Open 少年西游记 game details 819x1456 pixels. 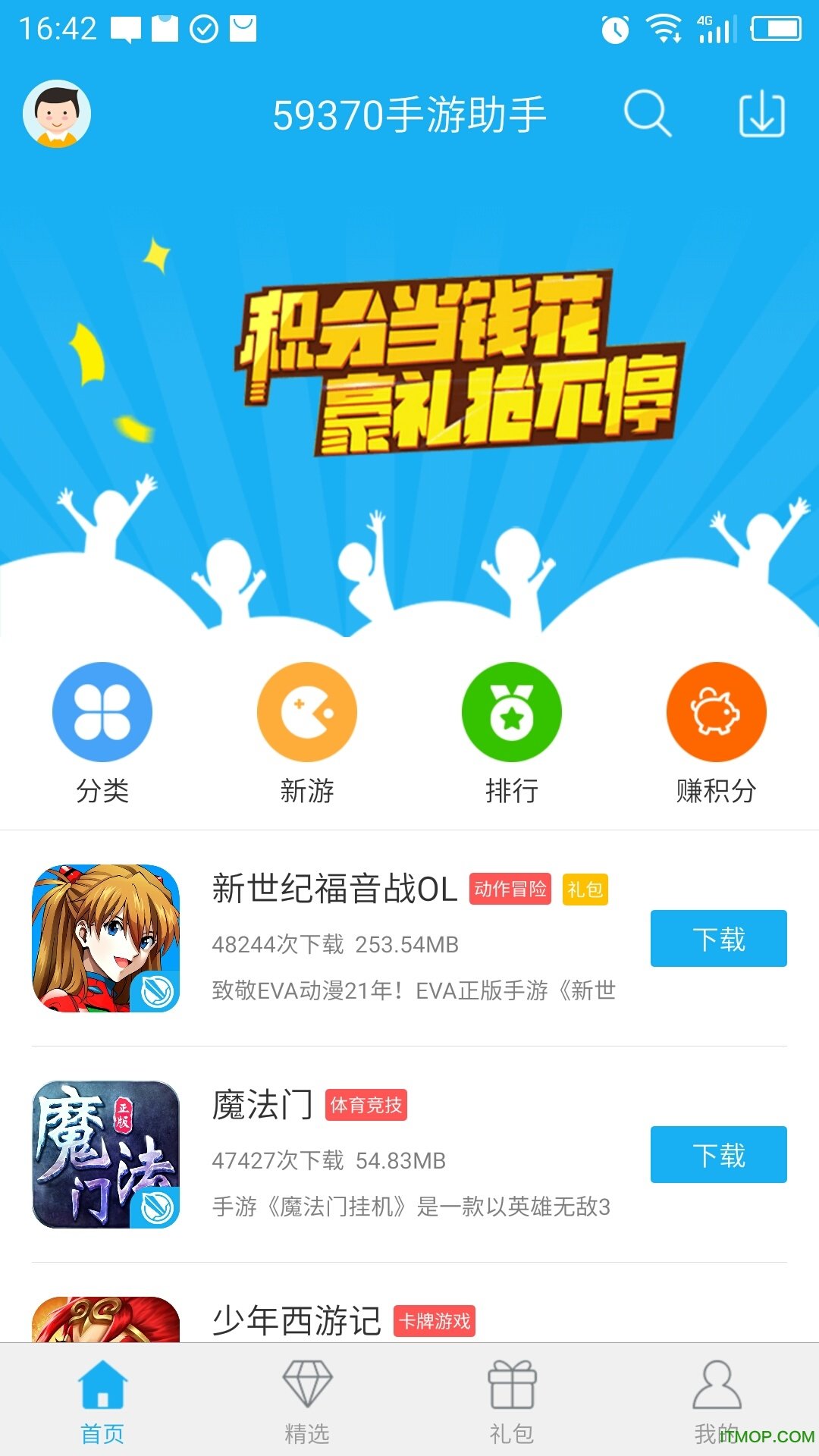[296, 1320]
